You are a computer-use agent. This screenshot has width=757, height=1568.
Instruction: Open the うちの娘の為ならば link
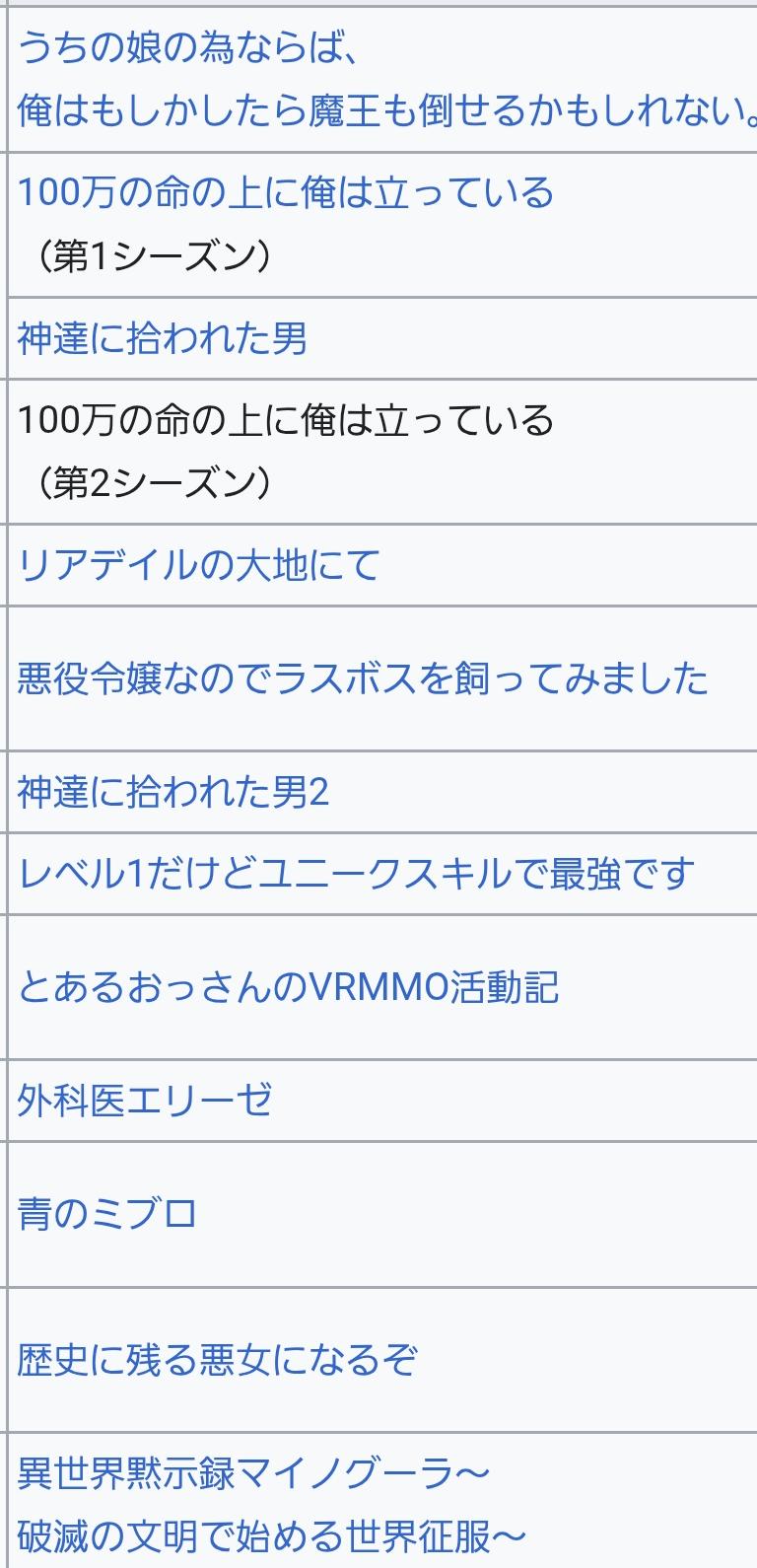click(x=187, y=47)
